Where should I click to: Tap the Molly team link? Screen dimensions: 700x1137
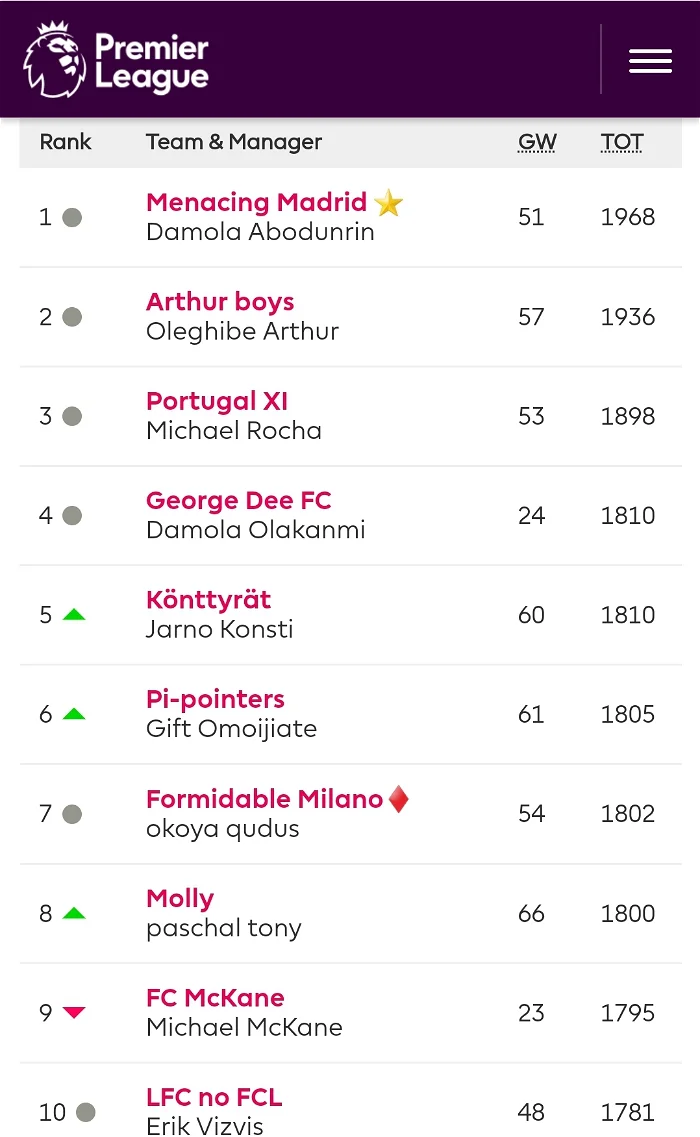point(180,899)
